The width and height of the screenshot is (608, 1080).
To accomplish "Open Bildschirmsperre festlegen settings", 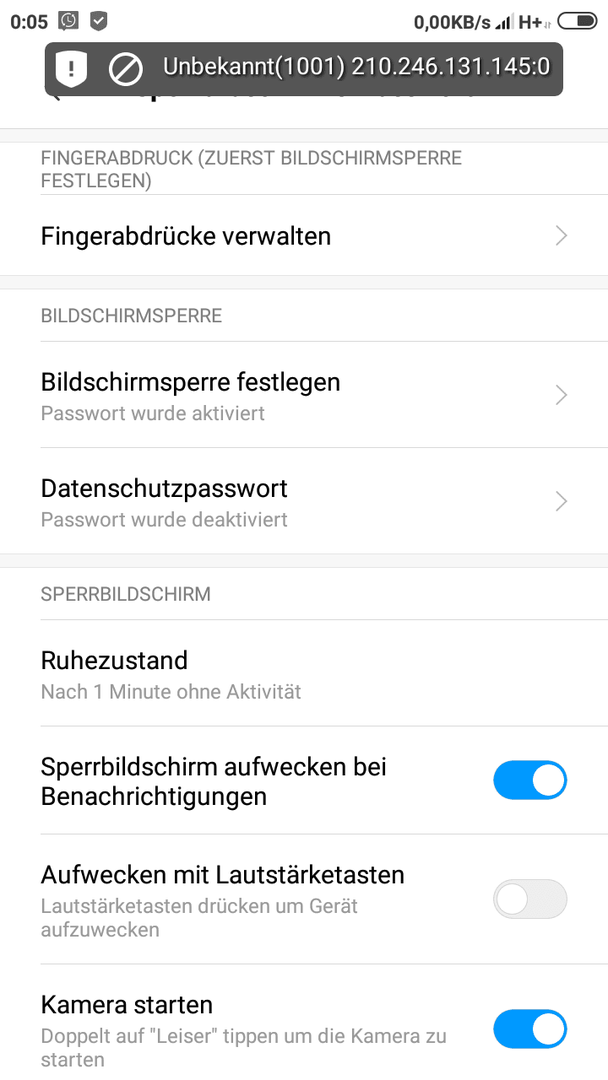I will tap(304, 395).
